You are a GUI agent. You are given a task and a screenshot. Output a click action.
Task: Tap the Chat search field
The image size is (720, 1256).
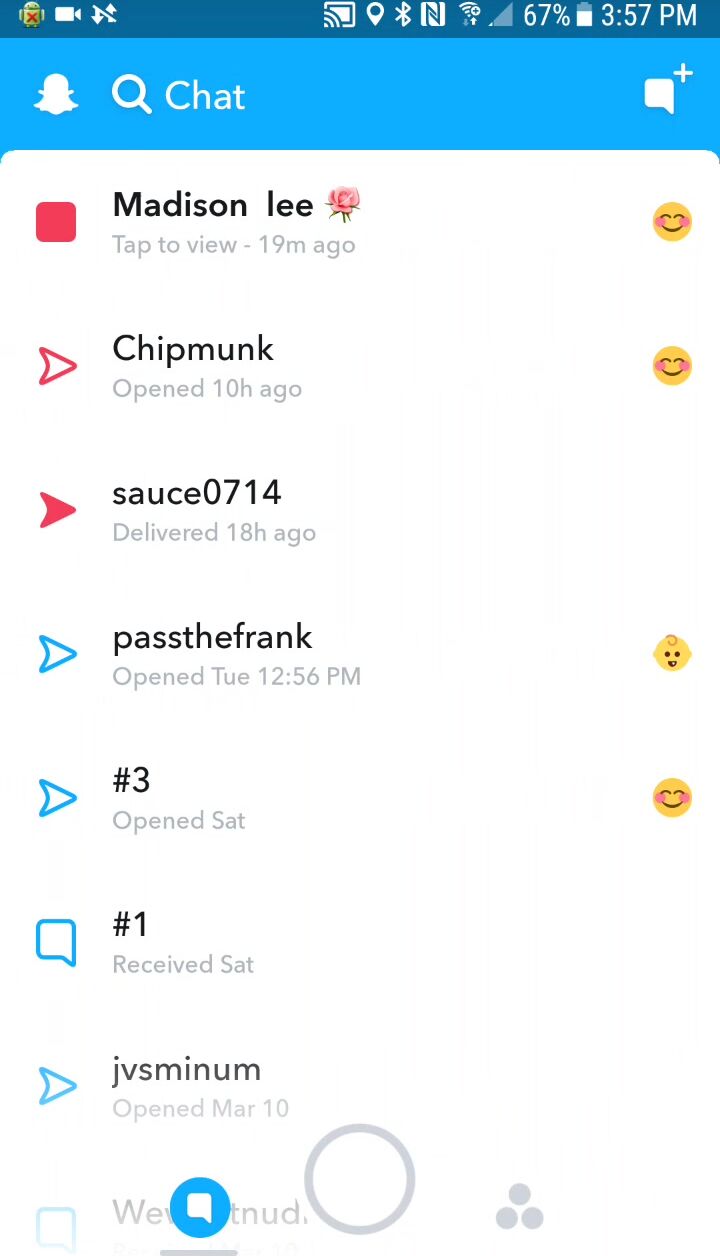click(x=180, y=96)
